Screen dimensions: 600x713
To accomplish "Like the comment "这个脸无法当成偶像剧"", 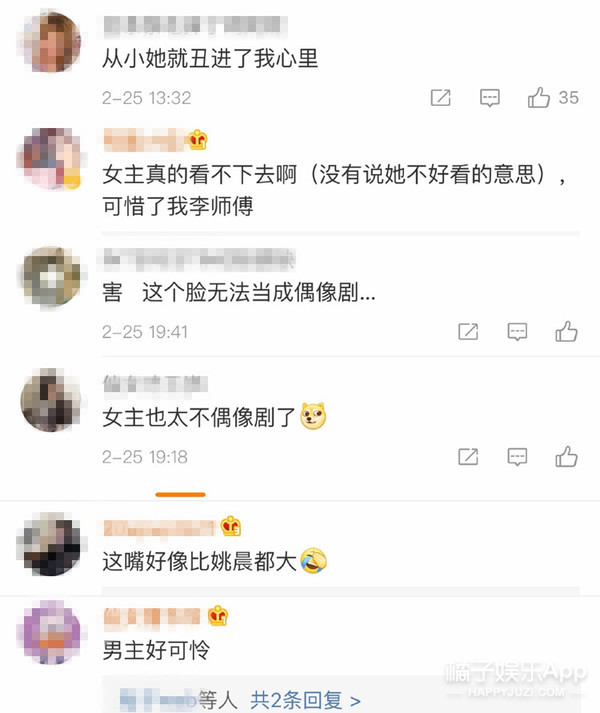I will coord(567,331).
